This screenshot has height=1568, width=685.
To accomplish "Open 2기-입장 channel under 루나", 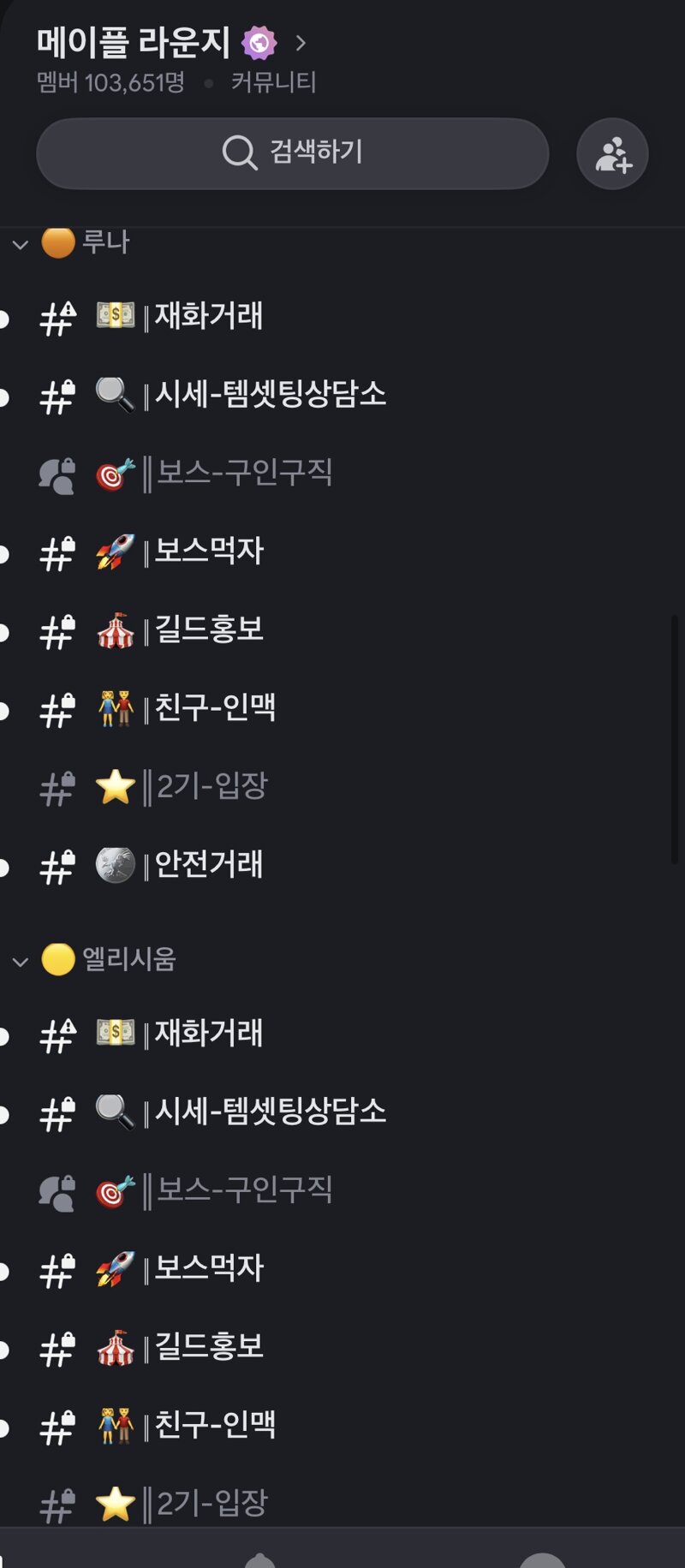I will click(342, 787).
